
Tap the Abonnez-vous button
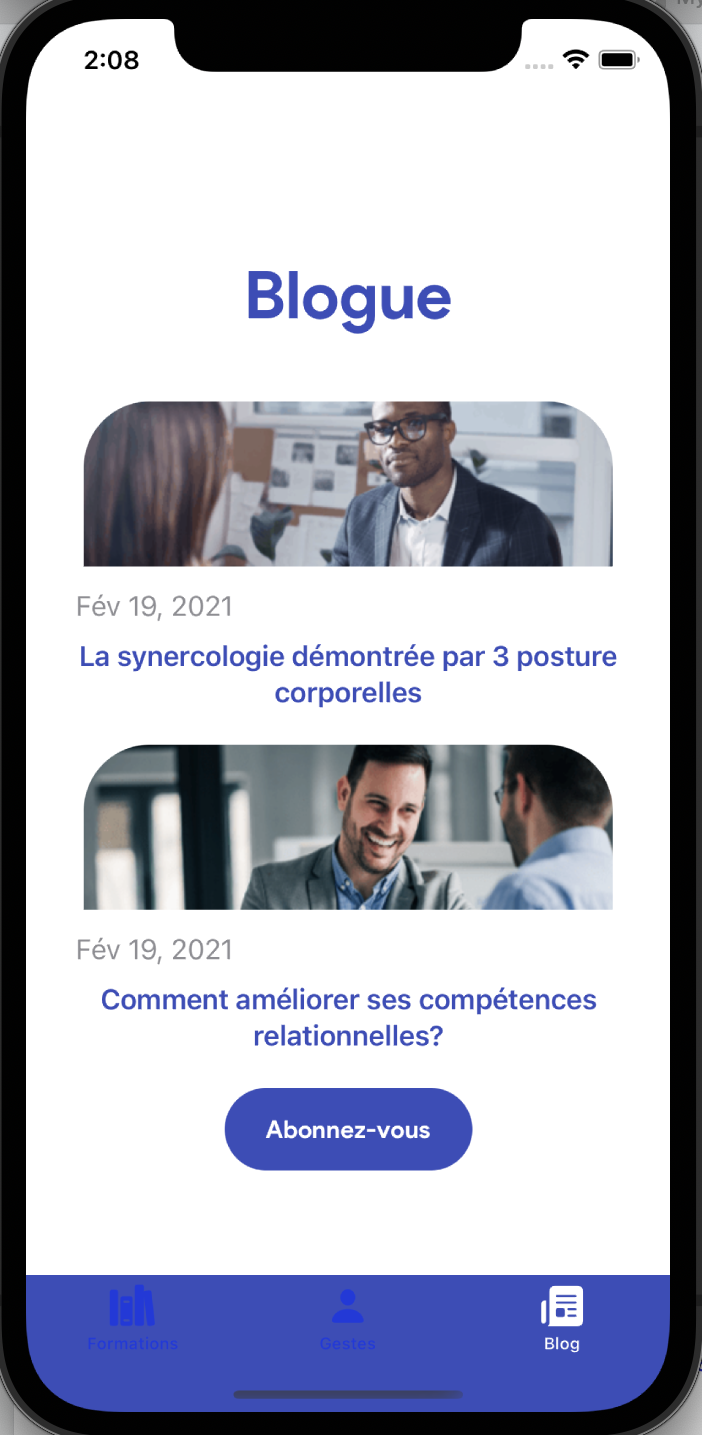(348, 1129)
